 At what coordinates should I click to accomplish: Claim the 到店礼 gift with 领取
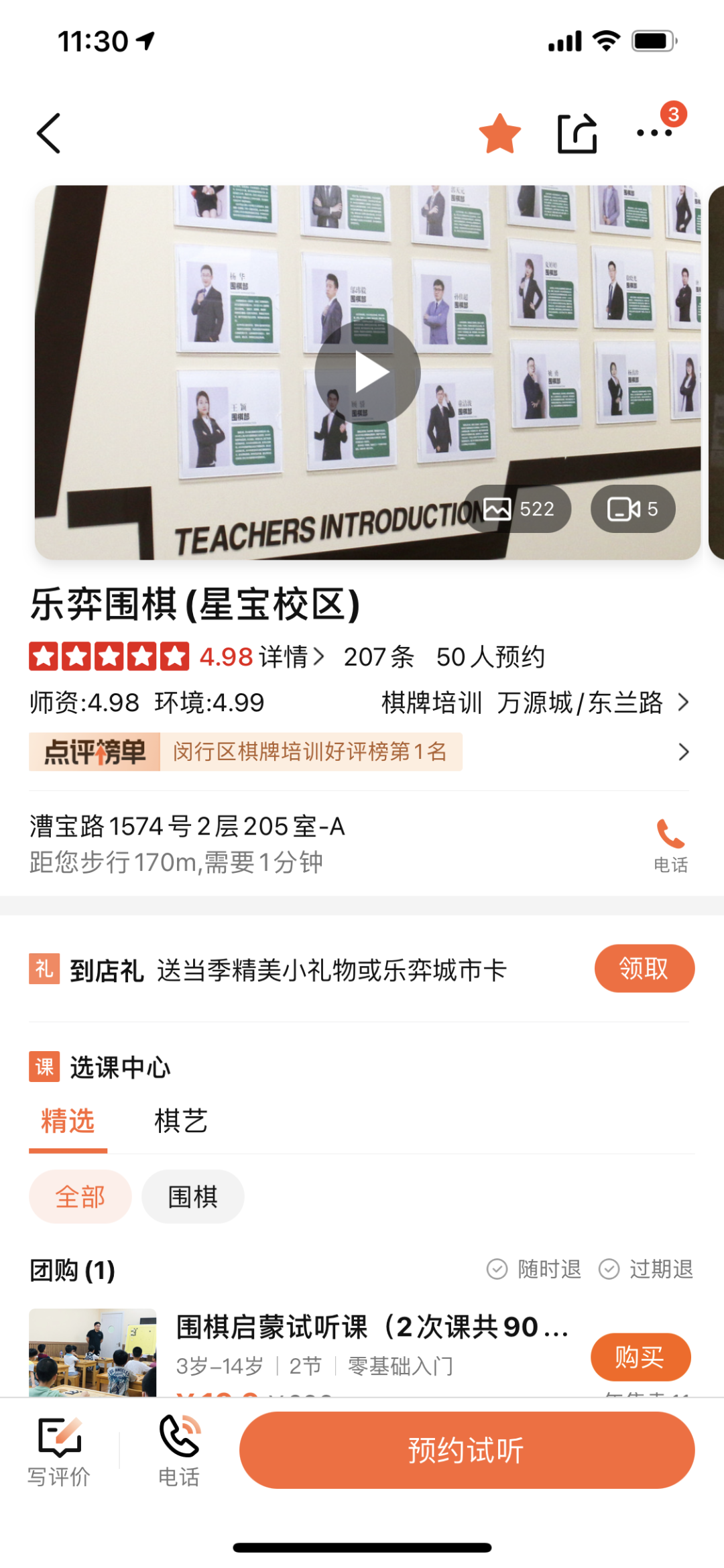click(644, 969)
